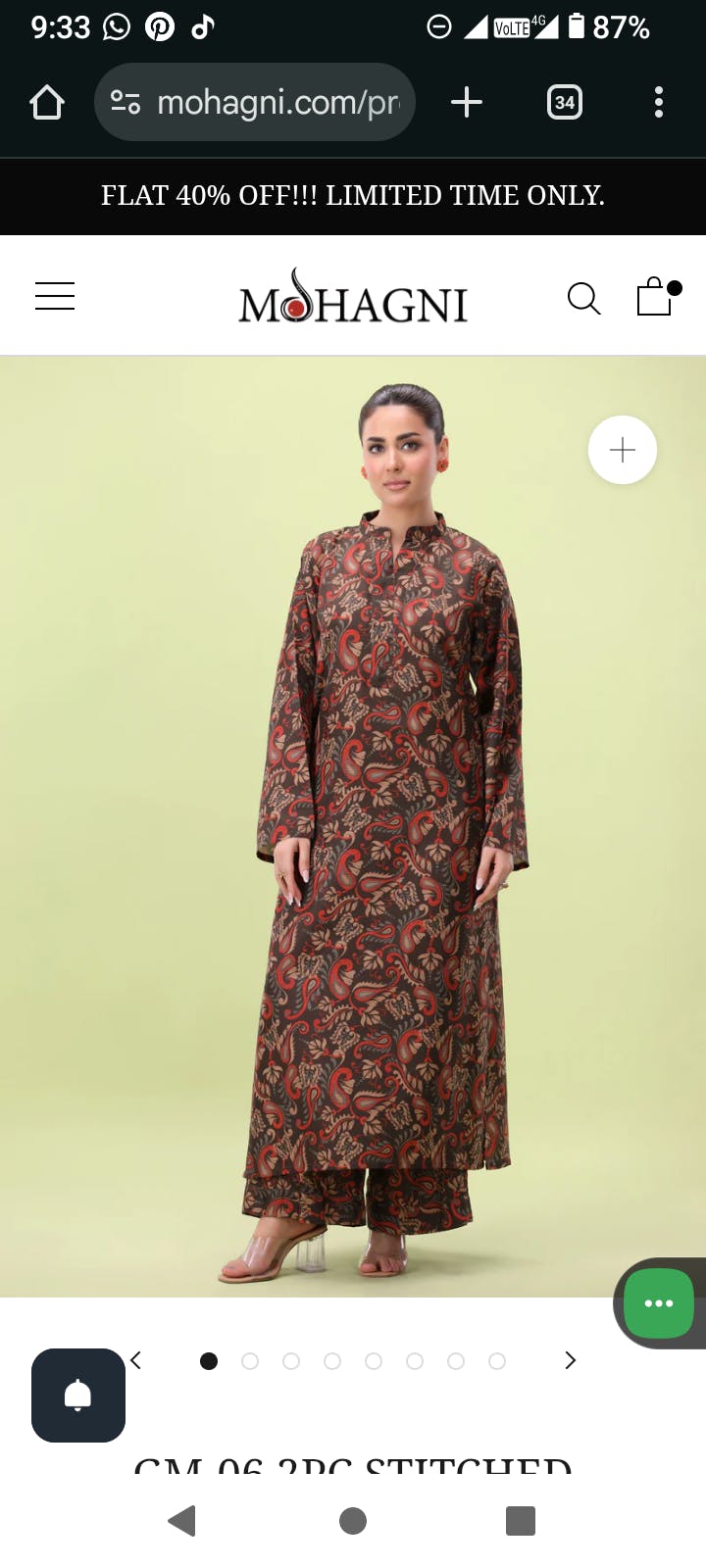Go back using the system back button
The image size is (706, 1568).
click(x=182, y=1521)
